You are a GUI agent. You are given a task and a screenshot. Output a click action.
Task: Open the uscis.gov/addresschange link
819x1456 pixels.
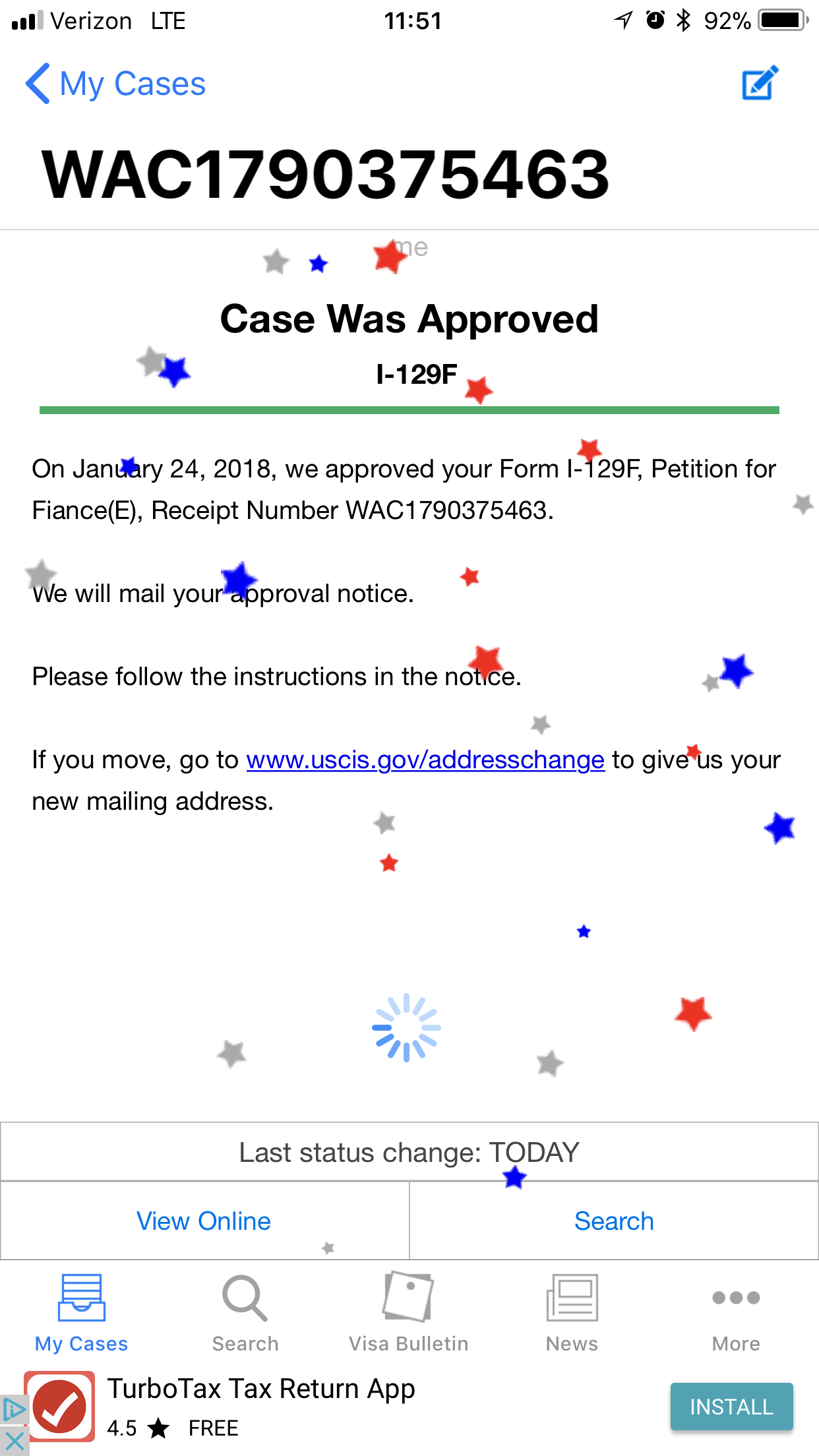pyautogui.click(x=425, y=760)
